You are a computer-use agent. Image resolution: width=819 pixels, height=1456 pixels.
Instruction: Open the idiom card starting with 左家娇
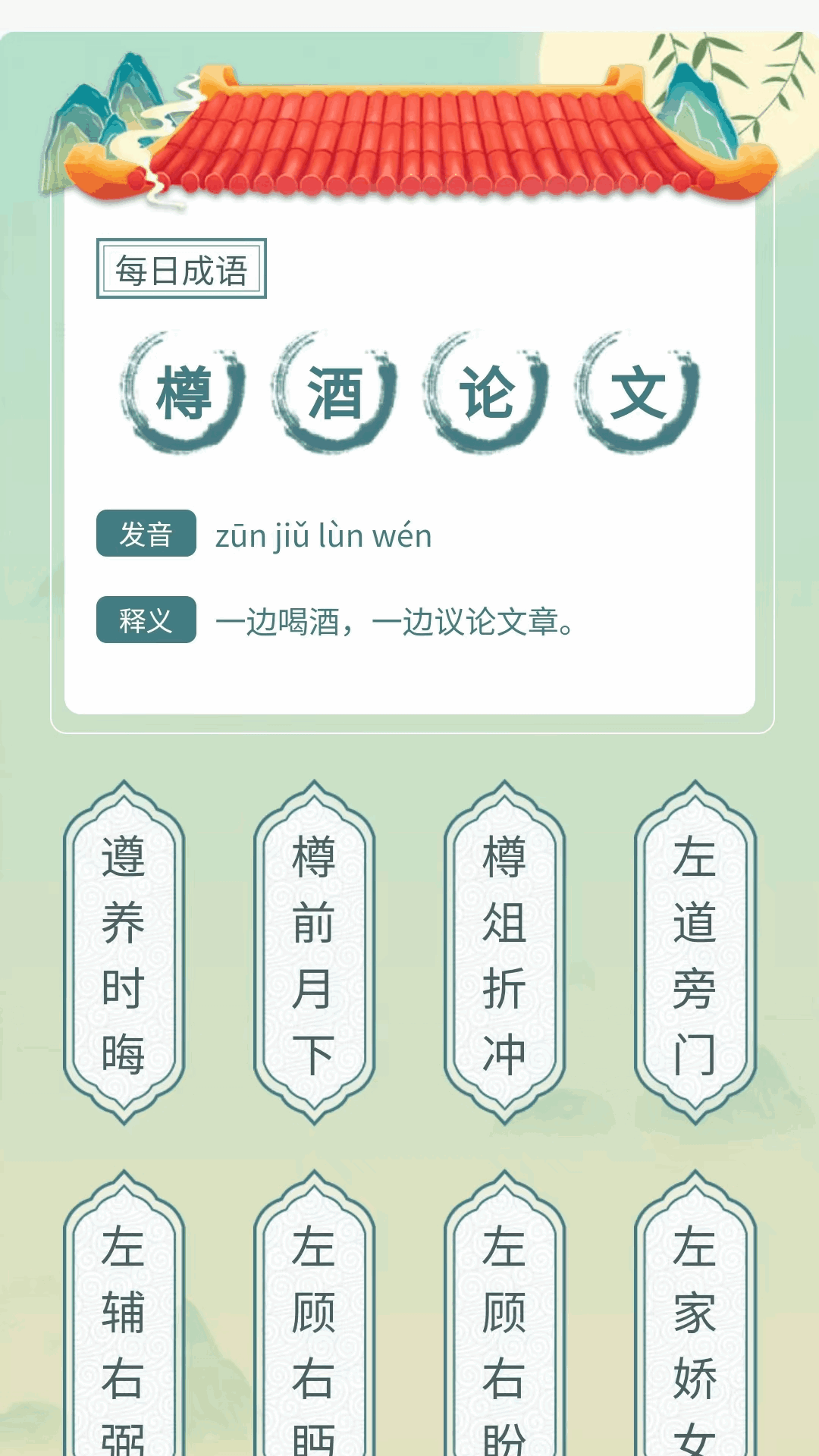[695, 1313]
